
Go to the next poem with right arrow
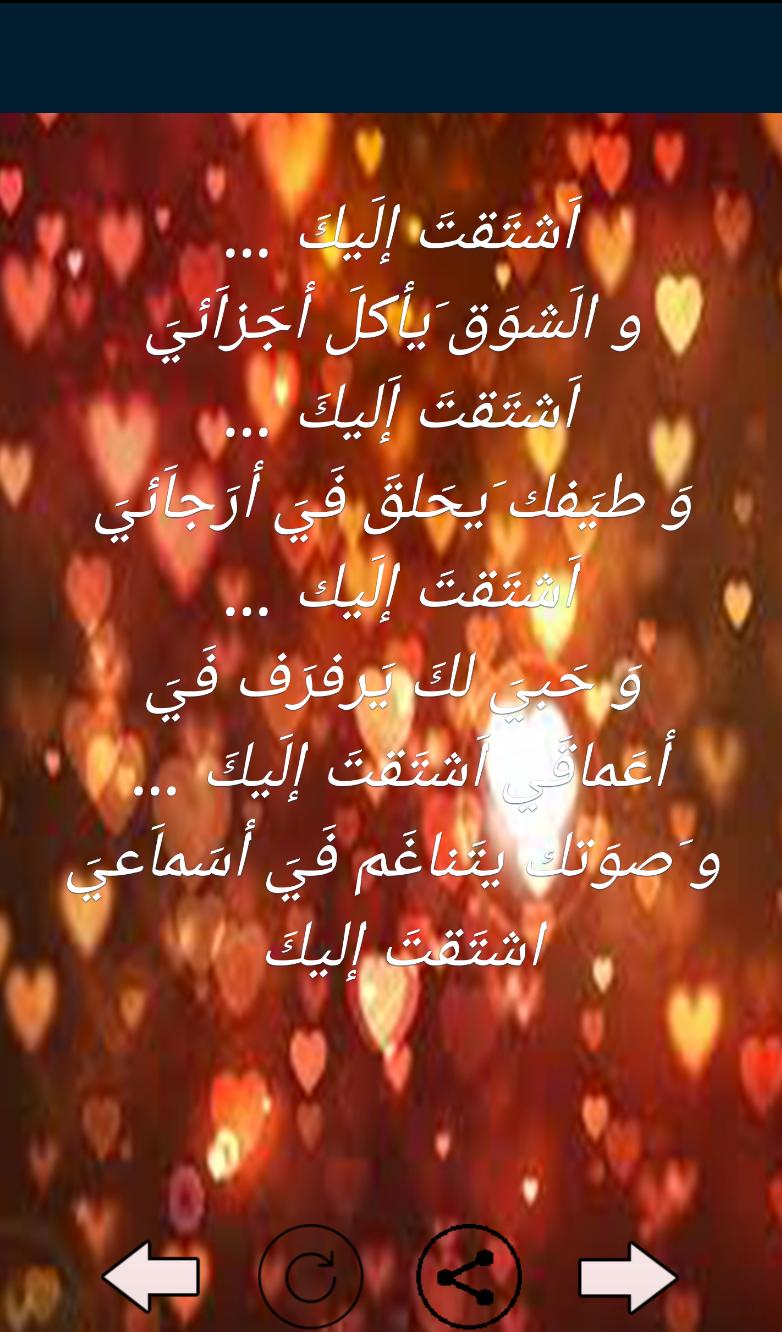tap(628, 1277)
